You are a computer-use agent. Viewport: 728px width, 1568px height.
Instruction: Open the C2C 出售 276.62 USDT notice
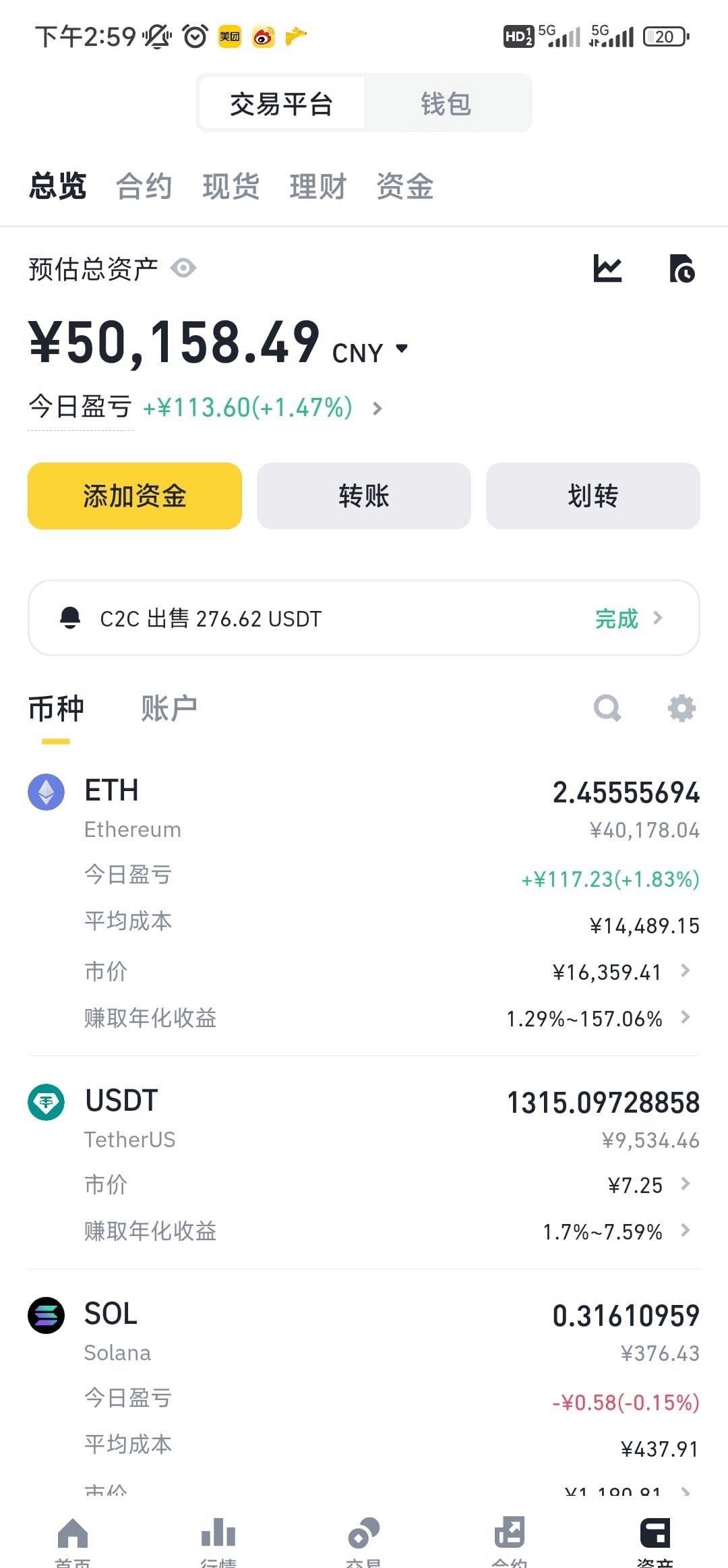[363, 618]
